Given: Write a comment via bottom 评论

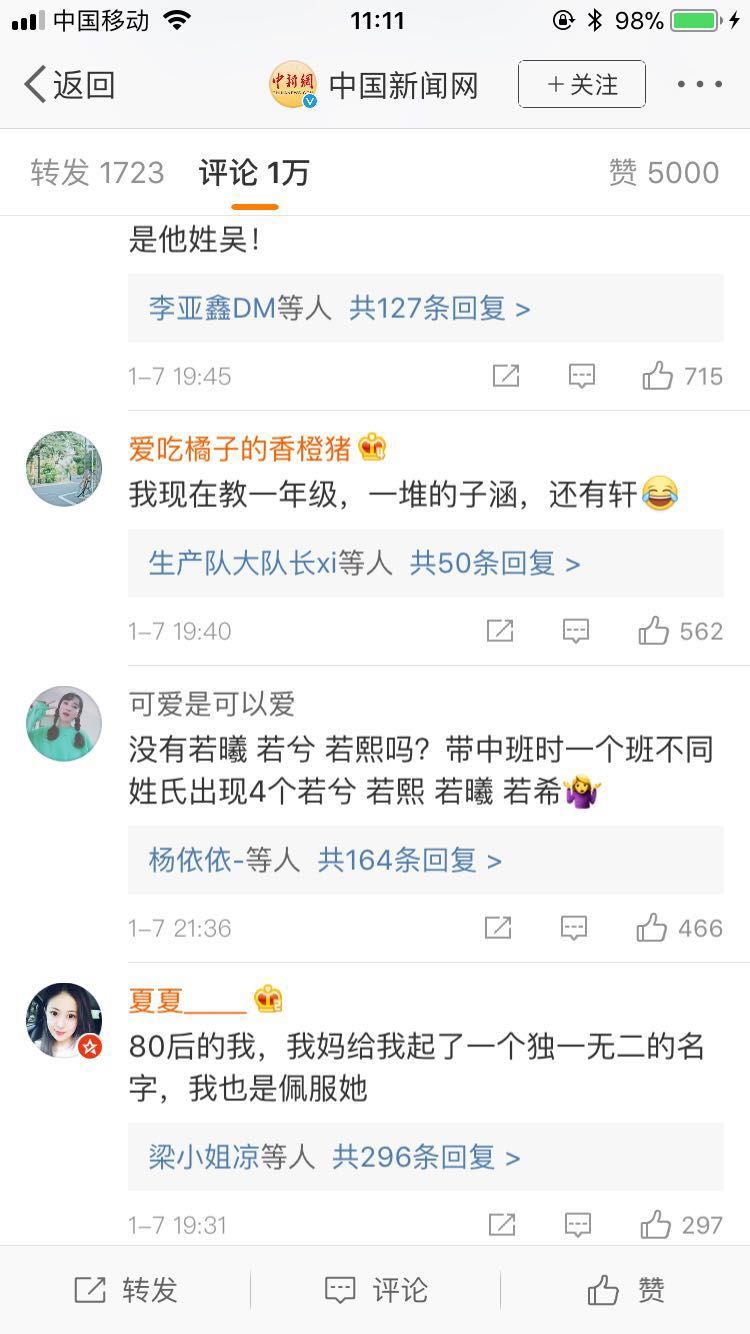Looking at the screenshot, I should 375,1290.
